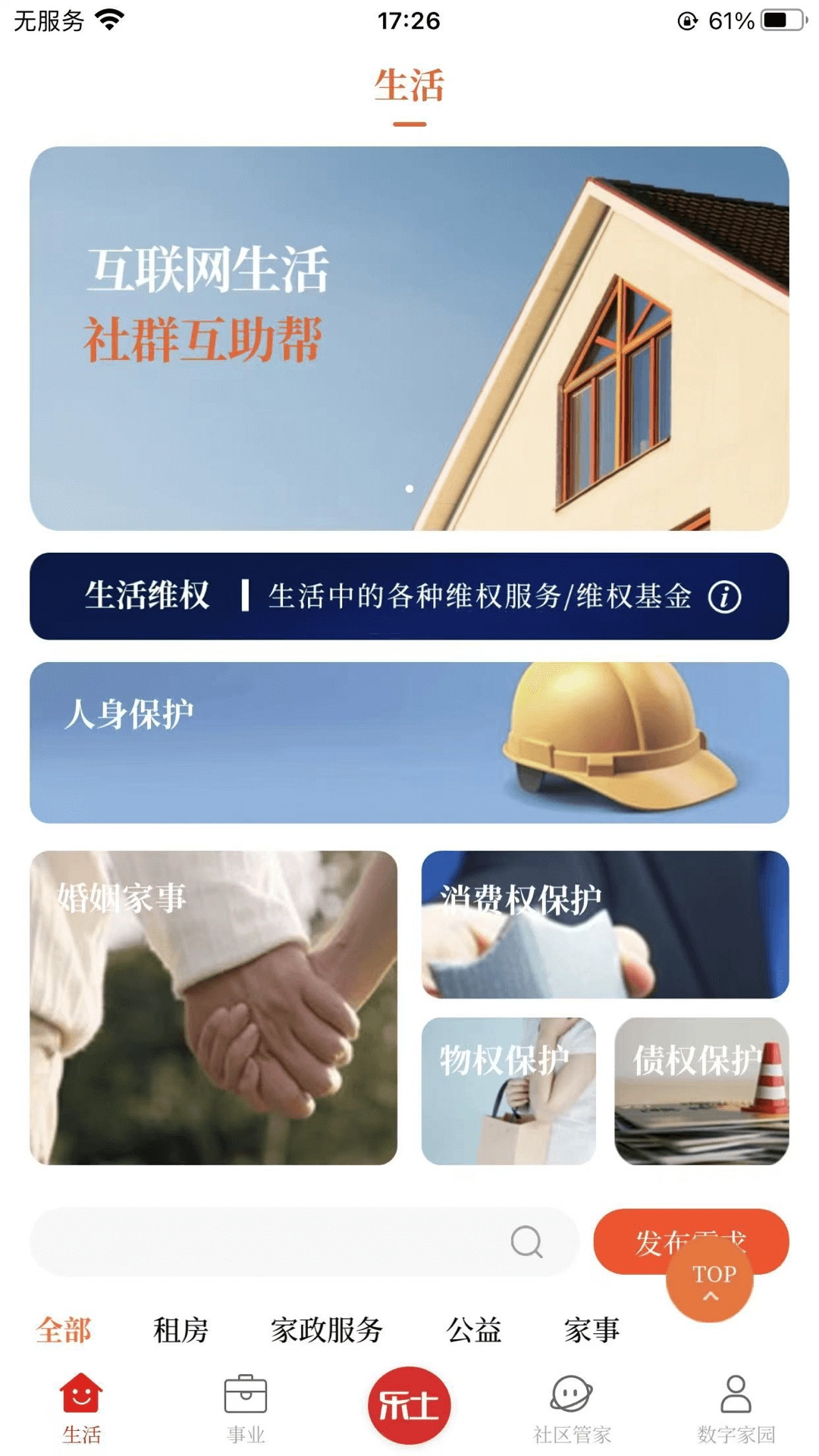Open the 消费权保护 card
This screenshot has height=1456, width=819.
604,924
